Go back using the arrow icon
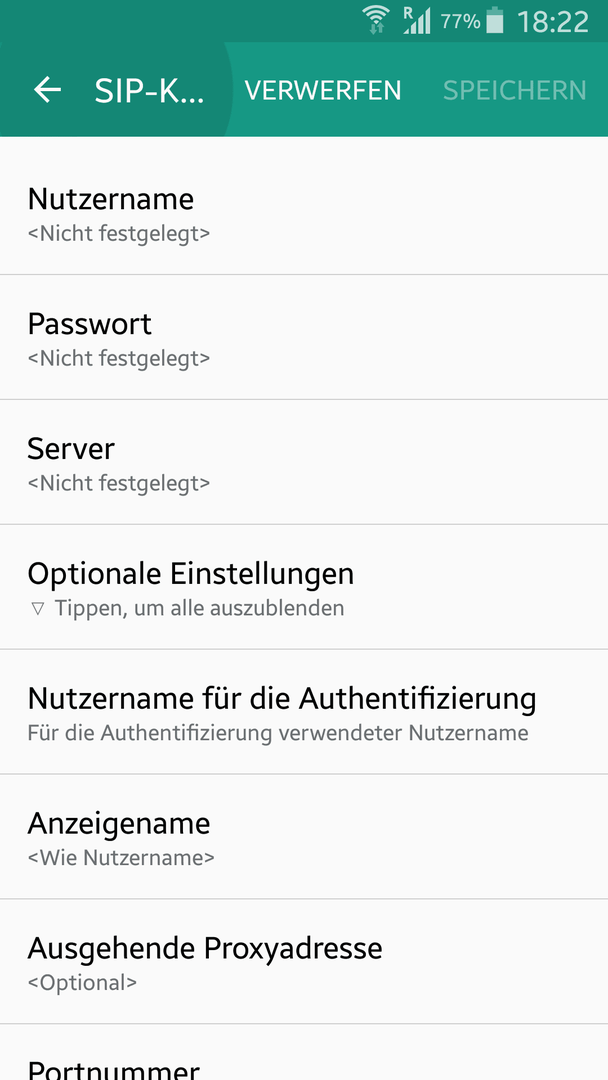Viewport: 608px width, 1080px height. 48,90
